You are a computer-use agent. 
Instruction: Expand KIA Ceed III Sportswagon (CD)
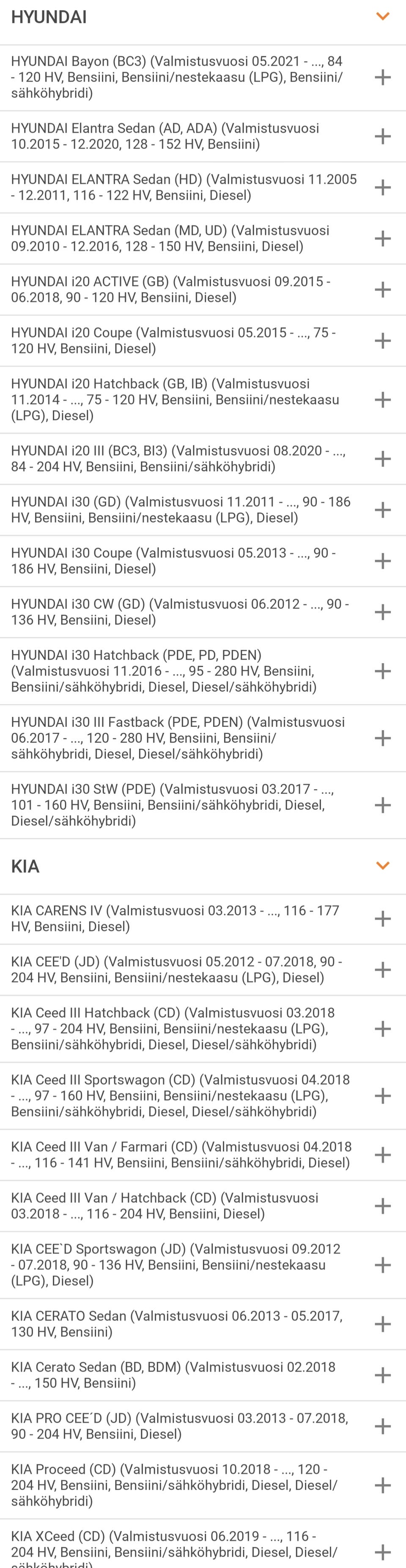(x=382, y=1096)
